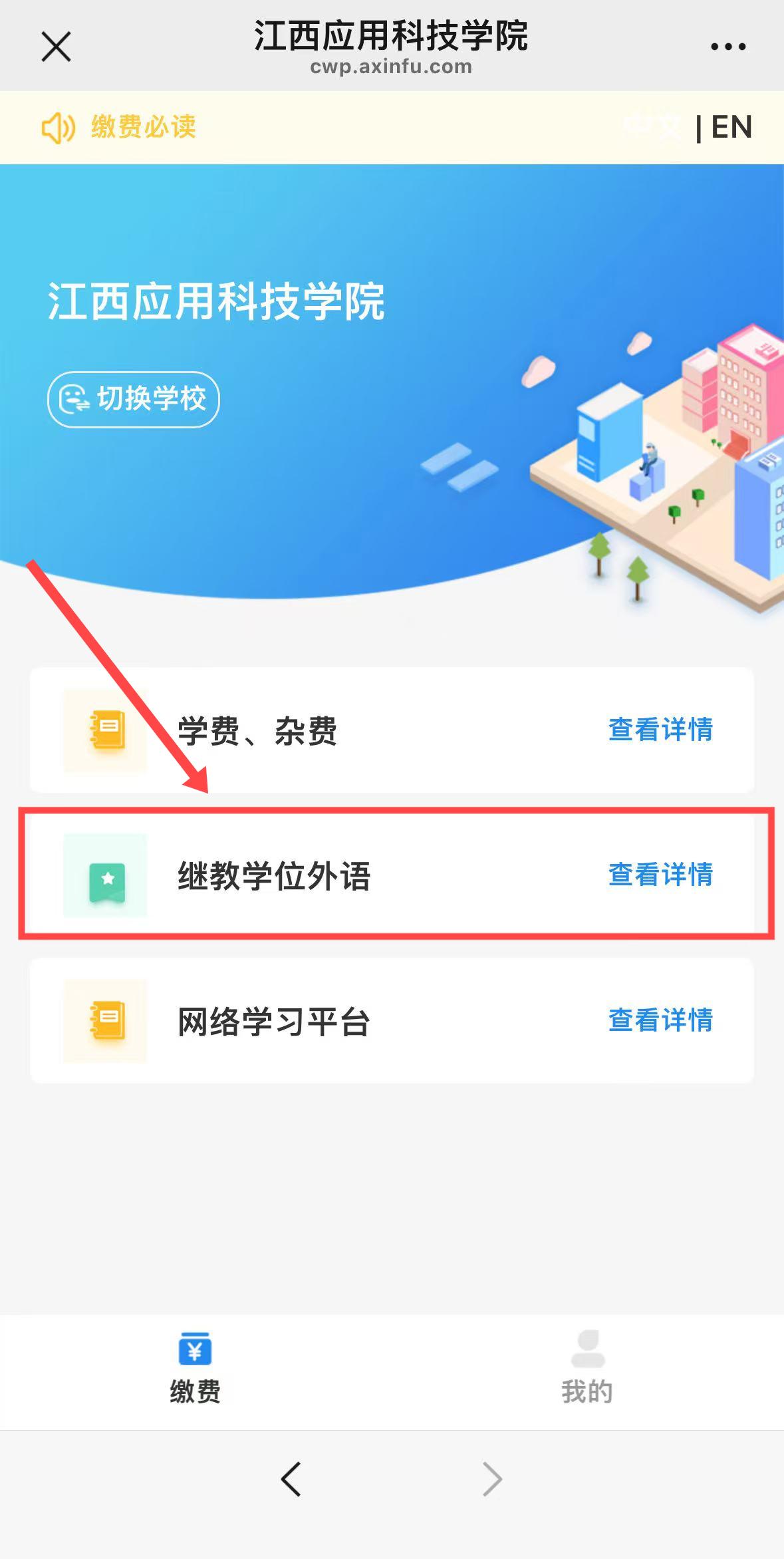This screenshot has width=784, height=1559.
Task: Select the 缴费 tab
Action: coord(195,1370)
